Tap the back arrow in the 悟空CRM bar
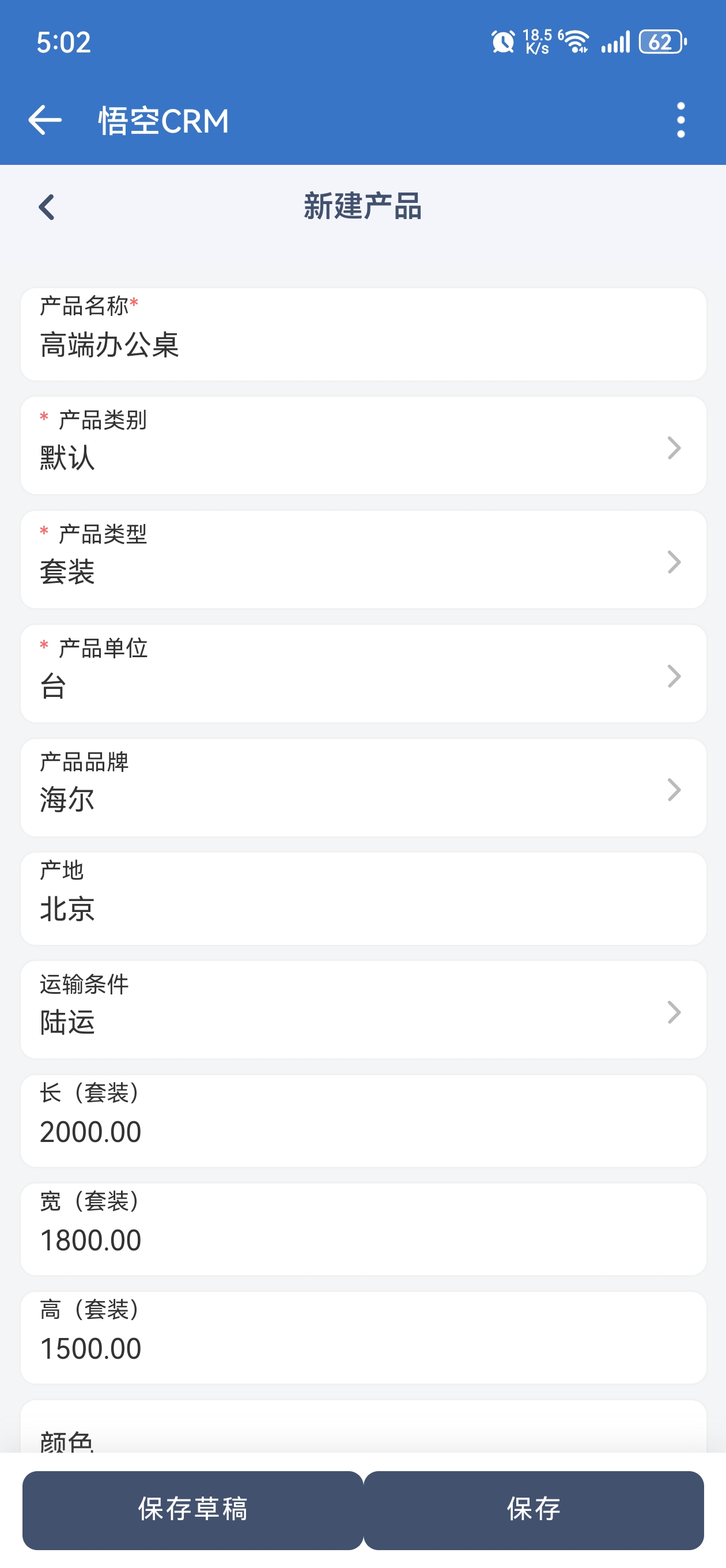726x1568 pixels. [x=44, y=120]
